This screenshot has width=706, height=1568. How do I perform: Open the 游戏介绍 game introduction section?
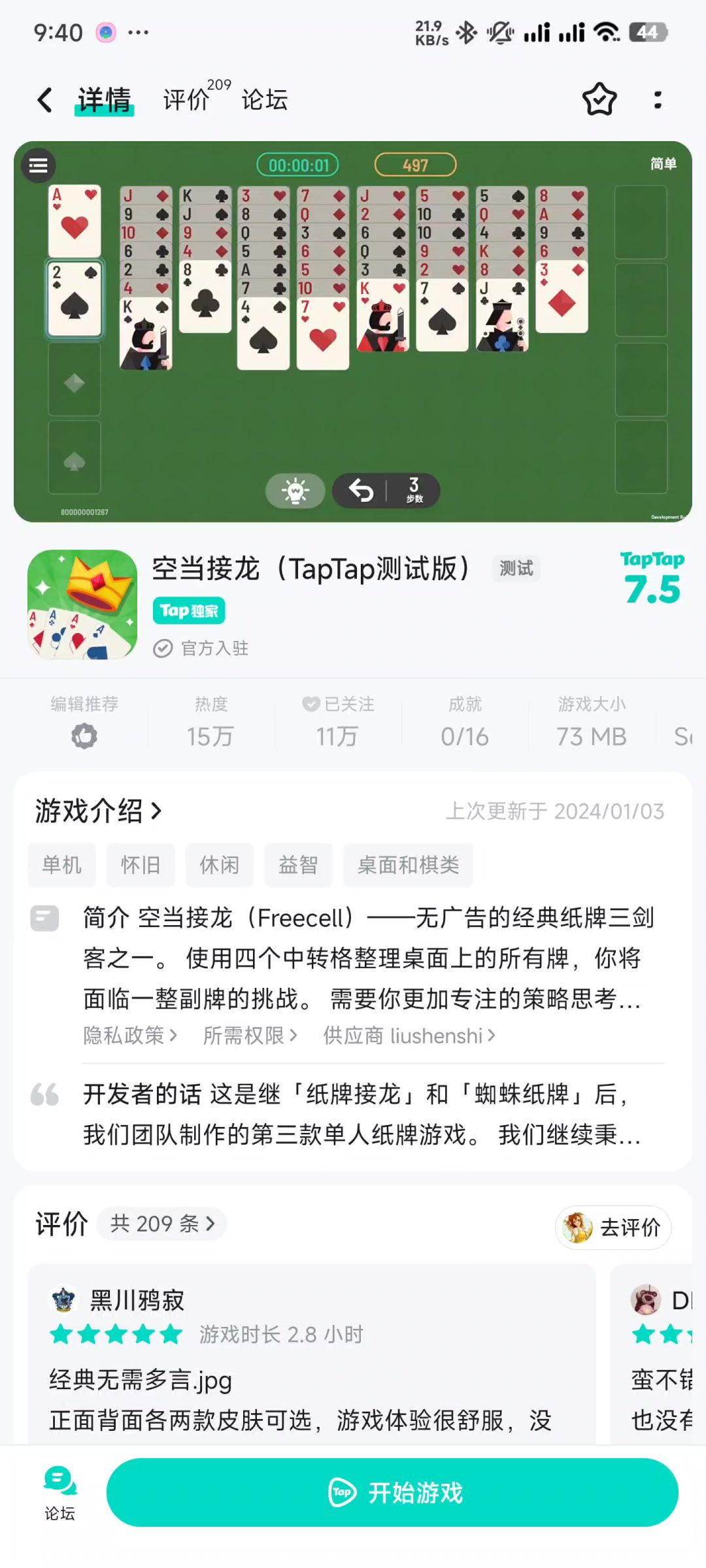pos(98,811)
